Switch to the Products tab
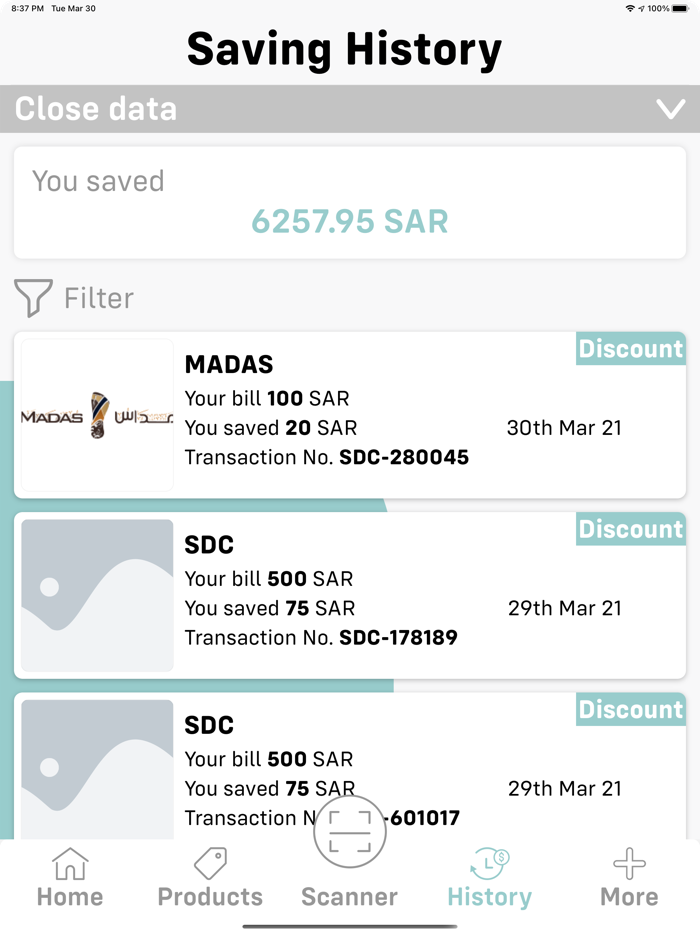This screenshot has width=700, height=934. 210,878
